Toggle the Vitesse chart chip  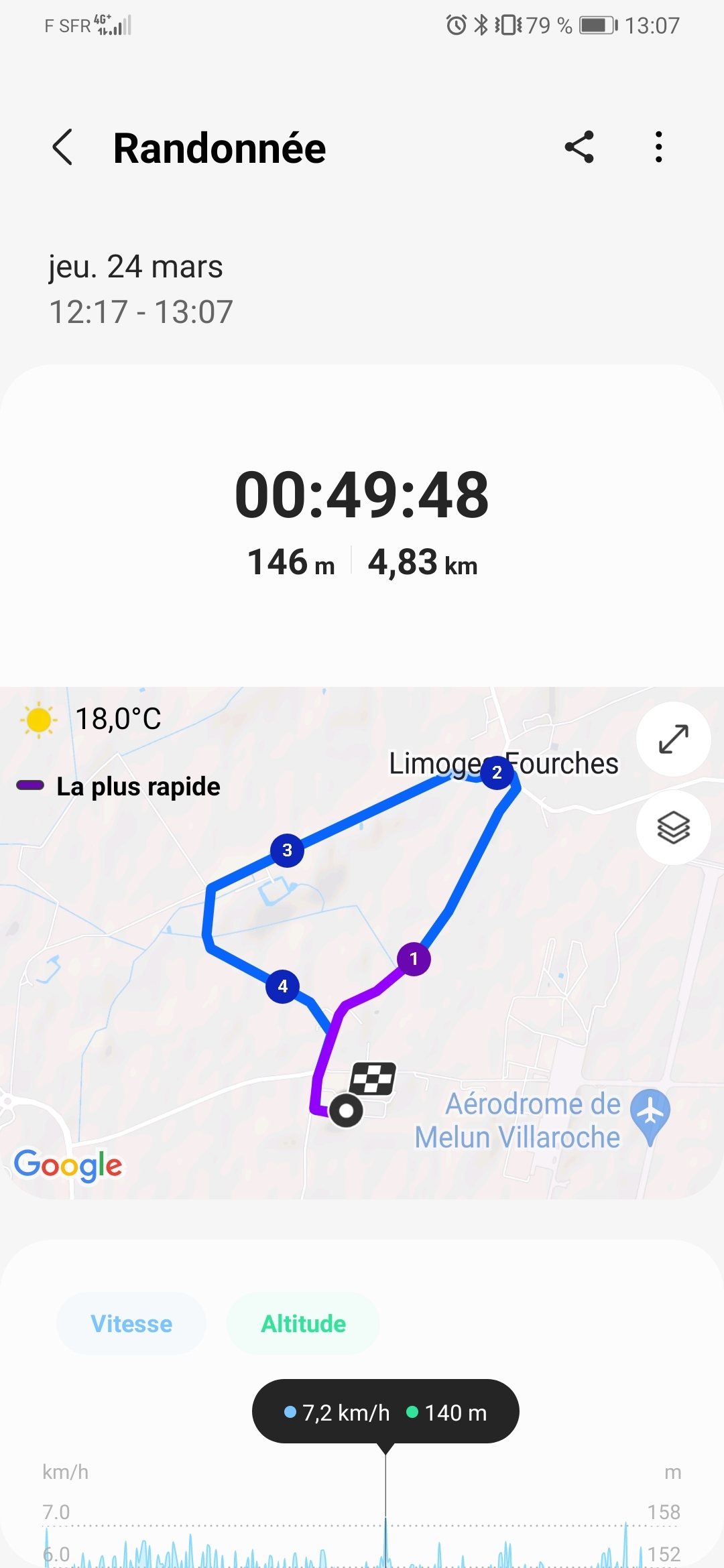click(131, 1323)
